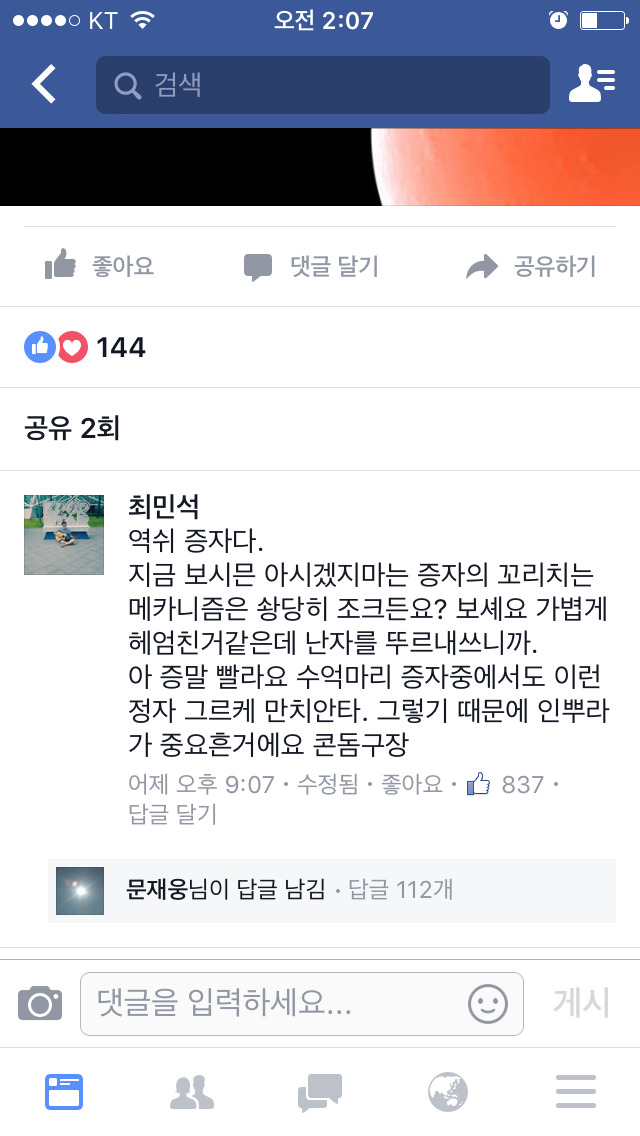Tap the 검색 search field
The height and width of the screenshot is (1136, 640).
pos(322,85)
